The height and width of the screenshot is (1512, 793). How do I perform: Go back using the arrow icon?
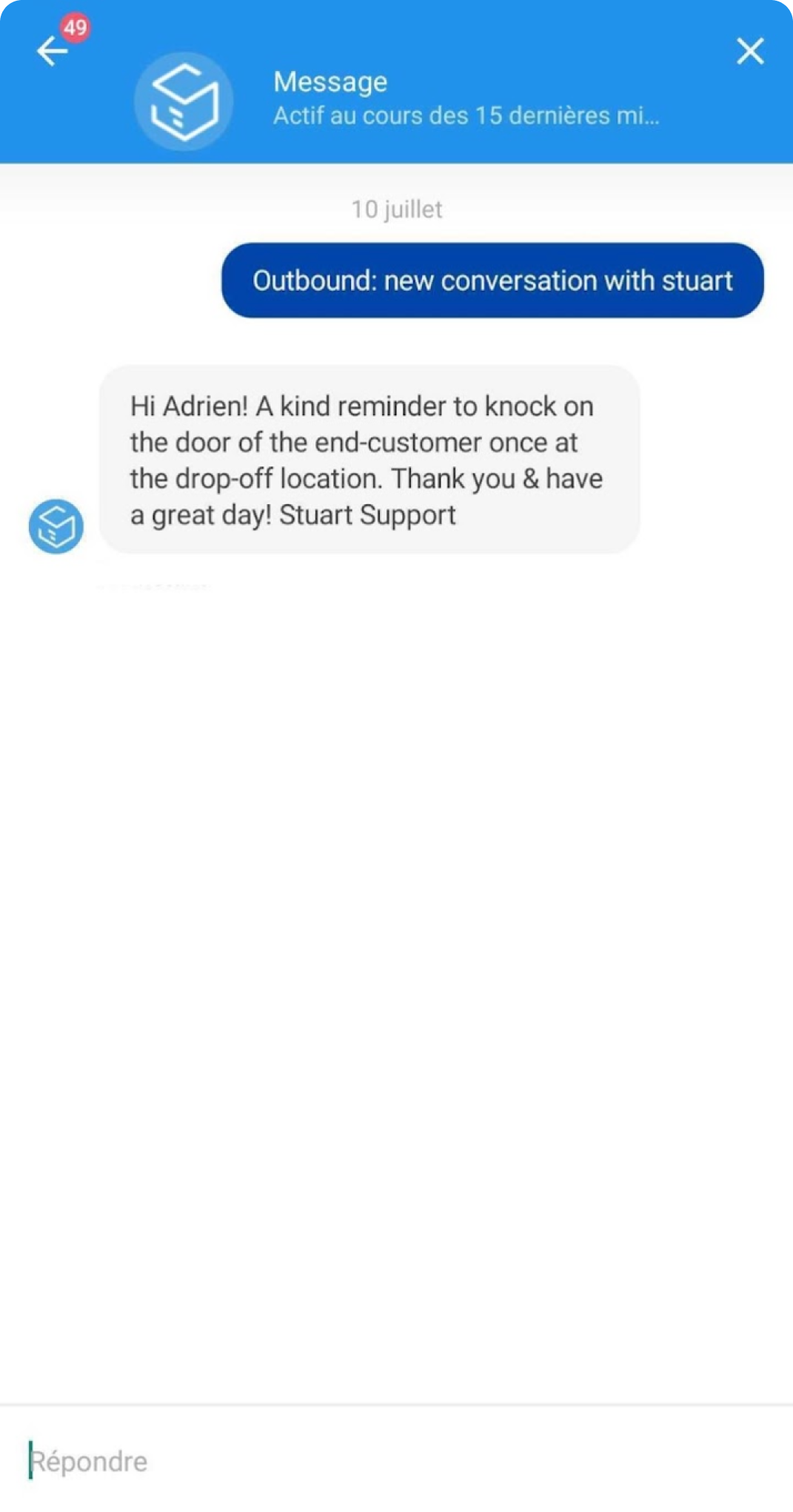point(52,51)
